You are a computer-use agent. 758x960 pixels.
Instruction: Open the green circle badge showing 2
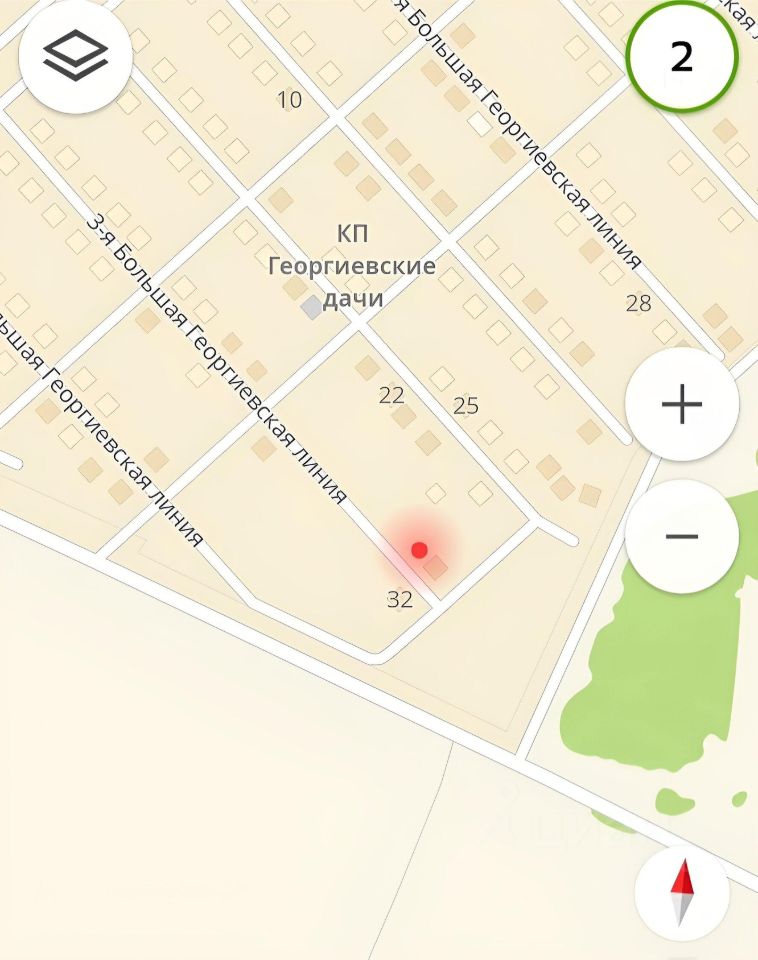(x=682, y=57)
